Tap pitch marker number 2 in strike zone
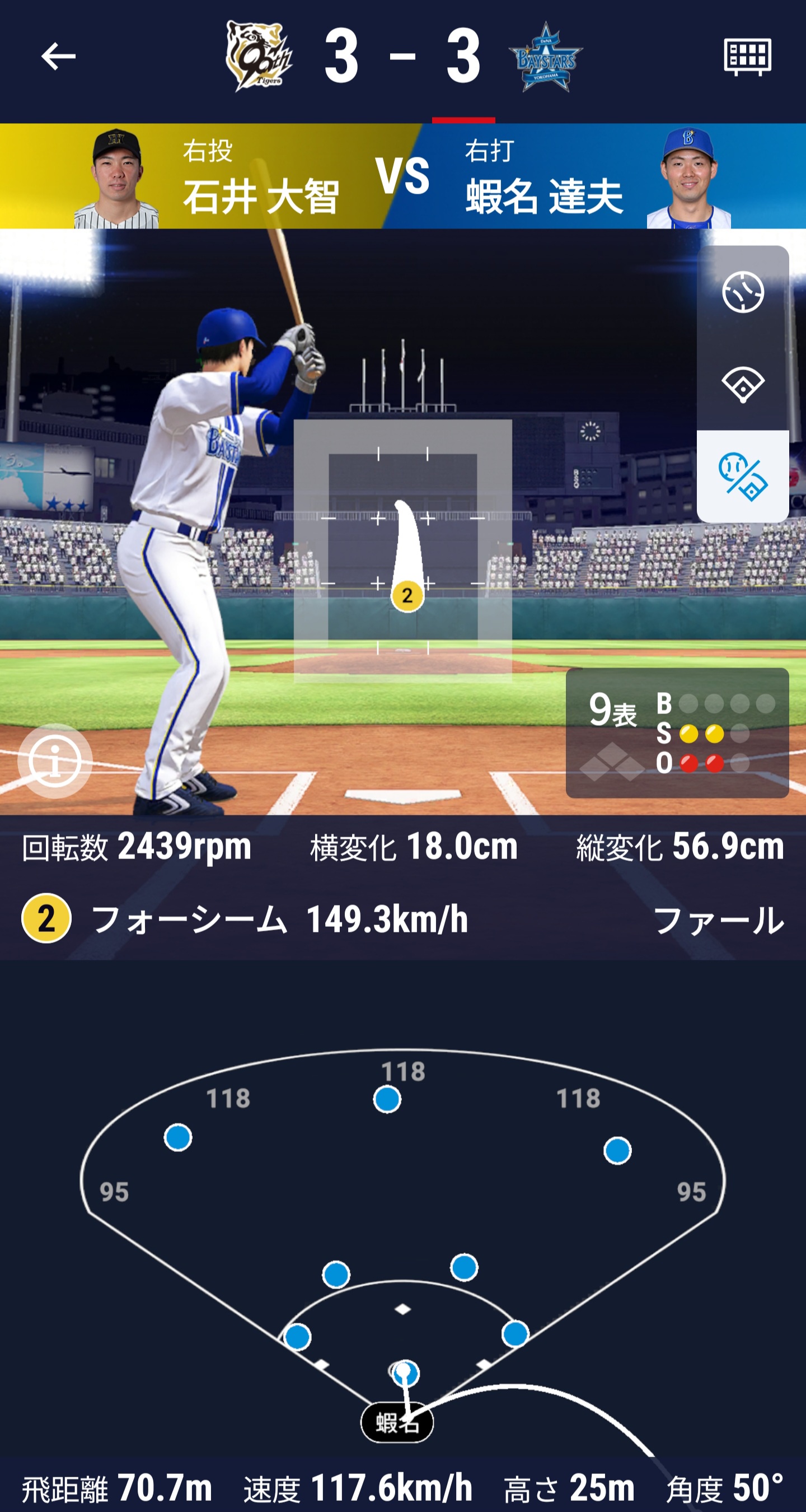This screenshot has height=1512, width=806. (407, 596)
